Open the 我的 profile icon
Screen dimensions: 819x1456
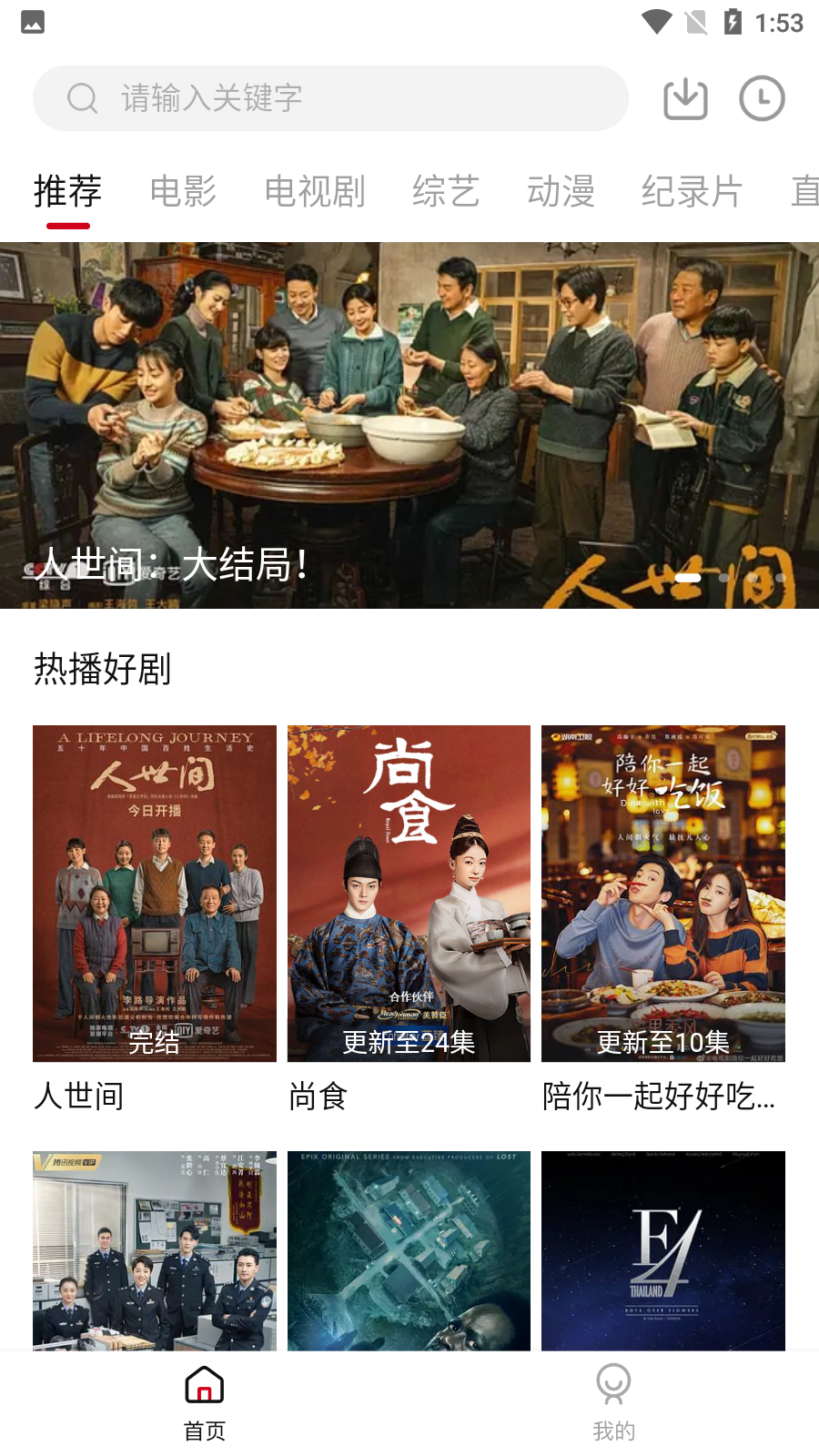pyautogui.click(x=614, y=1384)
